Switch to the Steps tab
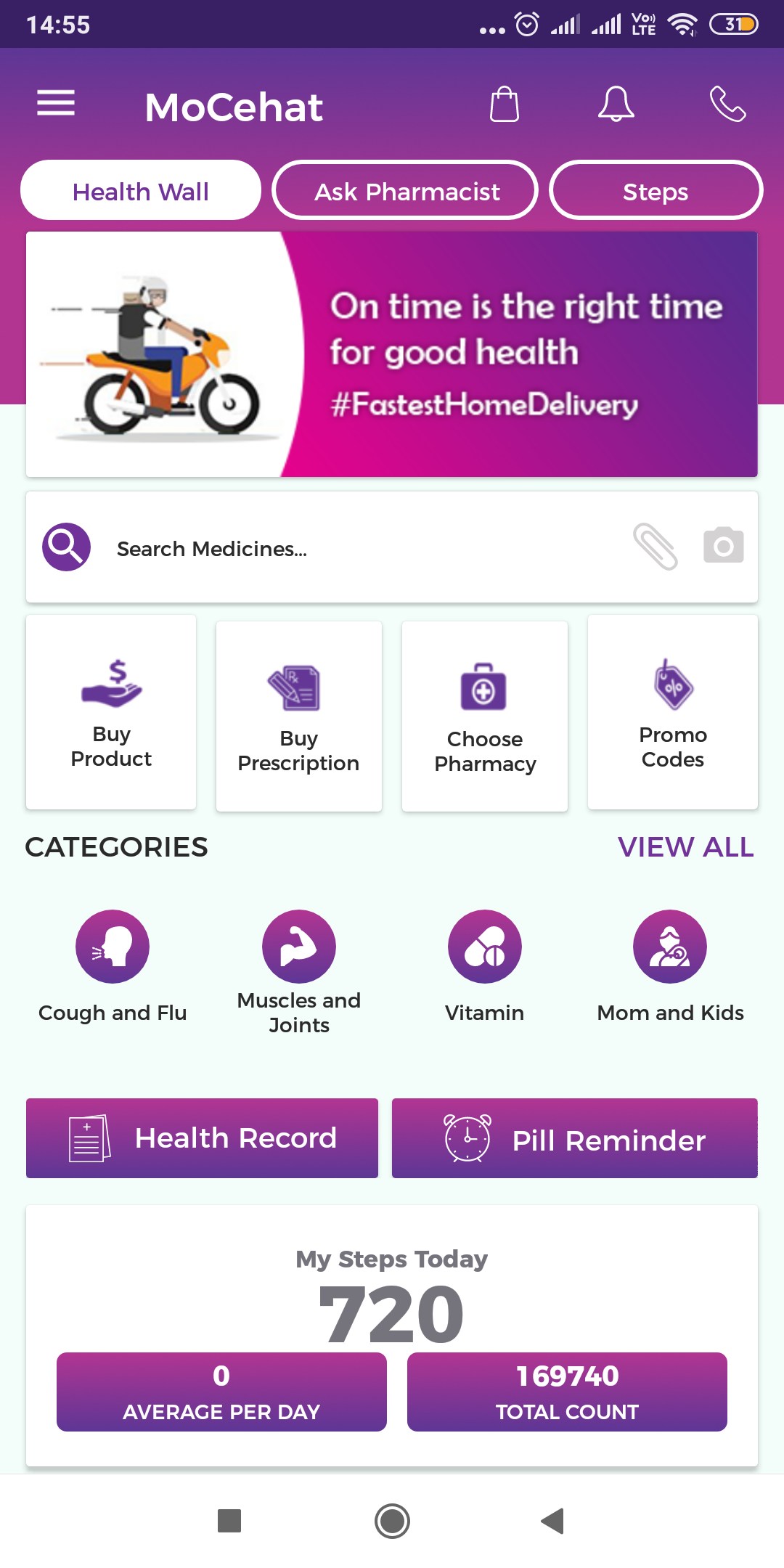The width and height of the screenshot is (784, 1568). (656, 191)
